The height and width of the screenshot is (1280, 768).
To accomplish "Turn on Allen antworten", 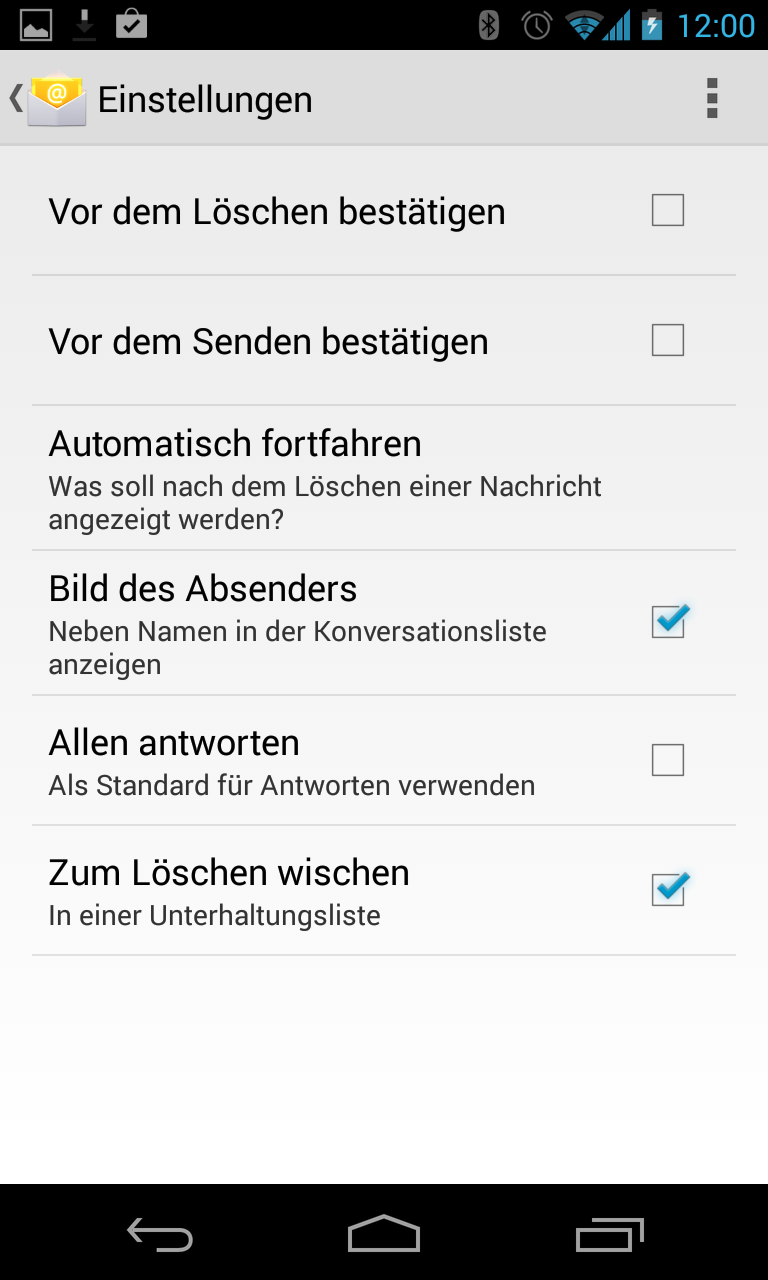I will pos(667,761).
